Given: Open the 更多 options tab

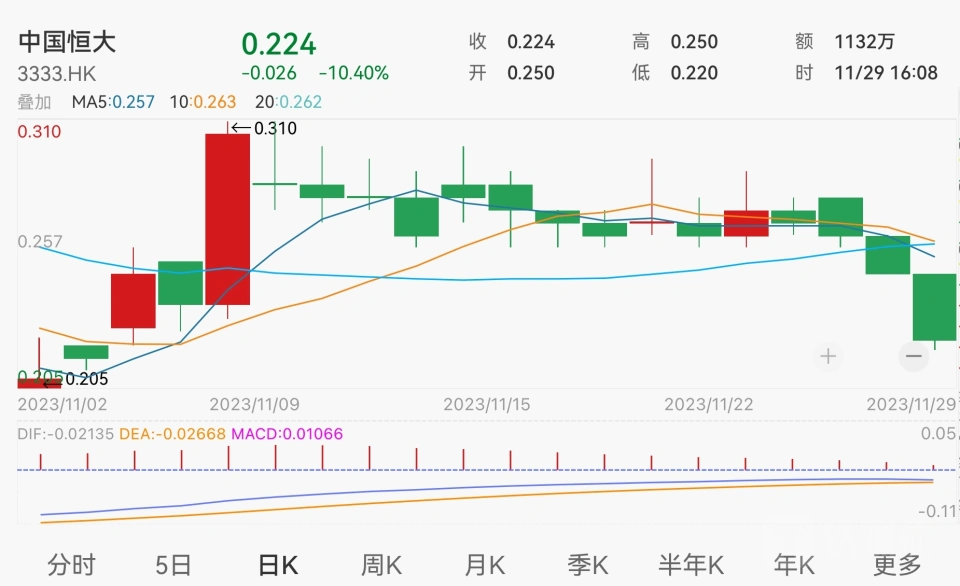Looking at the screenshot, I should pyautogui.click(x=897, y=564).
